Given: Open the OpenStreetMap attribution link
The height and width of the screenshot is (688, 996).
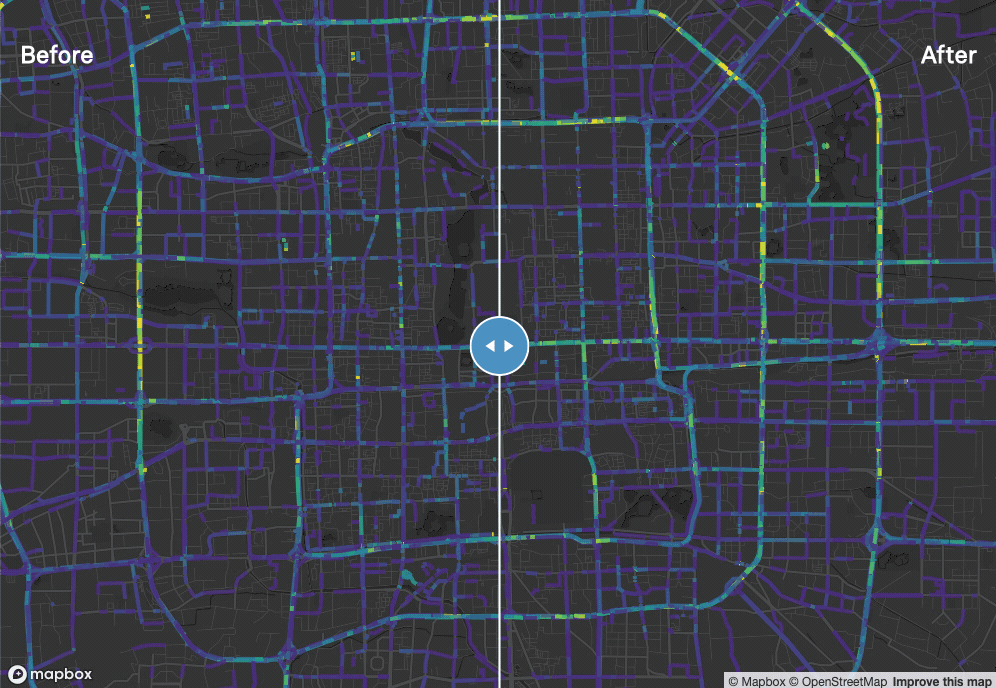Looking at the screenshot, I should point(846,681).
